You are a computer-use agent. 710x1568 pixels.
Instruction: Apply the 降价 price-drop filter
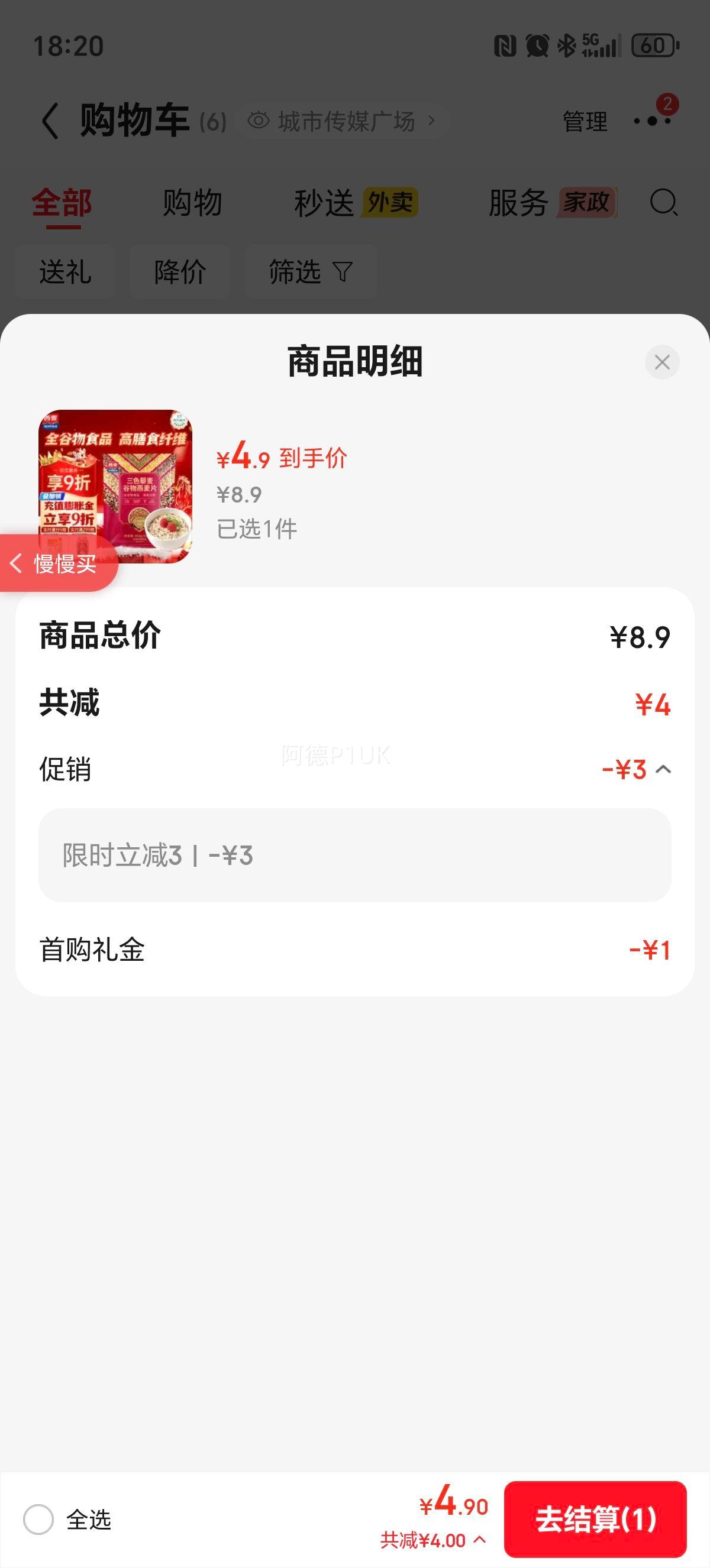coord(179,272)
